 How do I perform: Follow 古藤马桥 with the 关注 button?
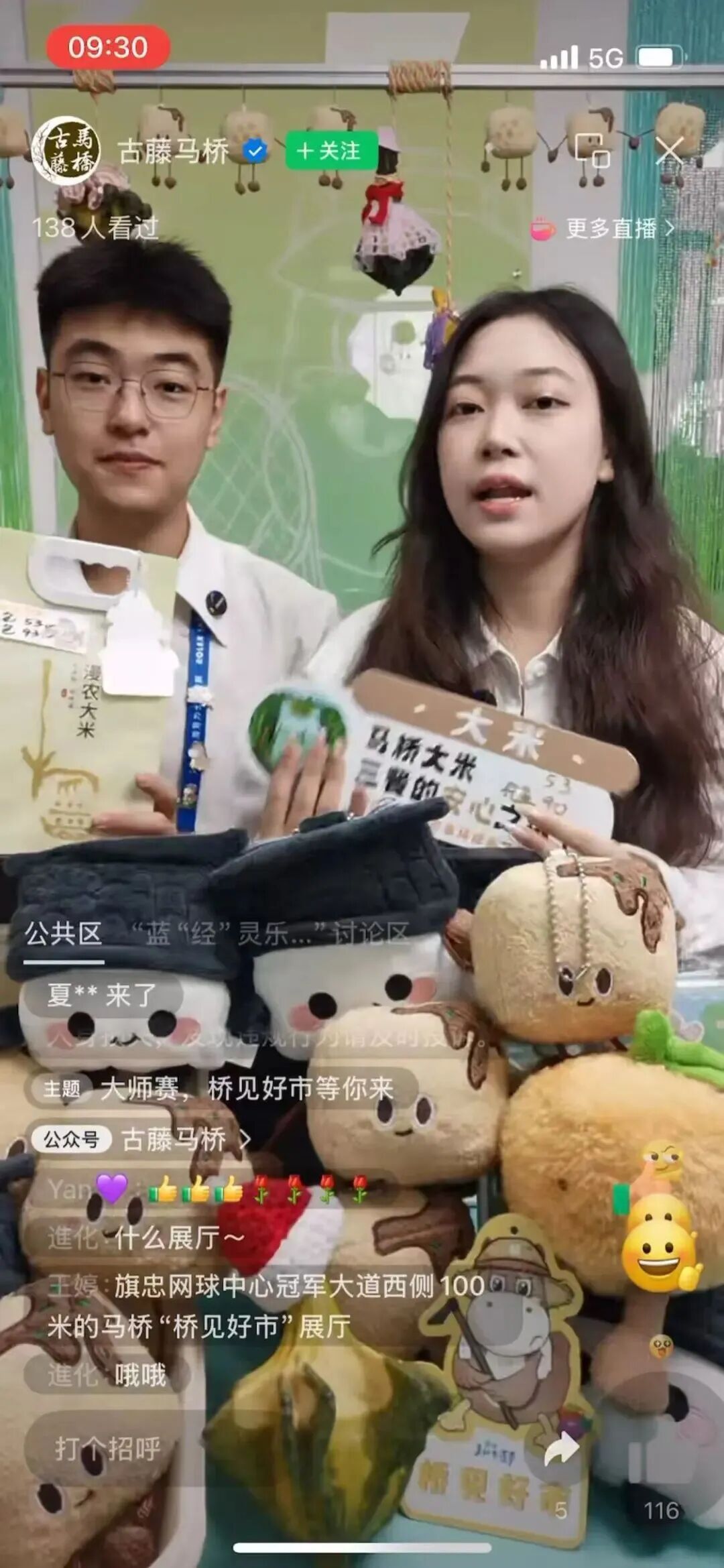[332, 150]
